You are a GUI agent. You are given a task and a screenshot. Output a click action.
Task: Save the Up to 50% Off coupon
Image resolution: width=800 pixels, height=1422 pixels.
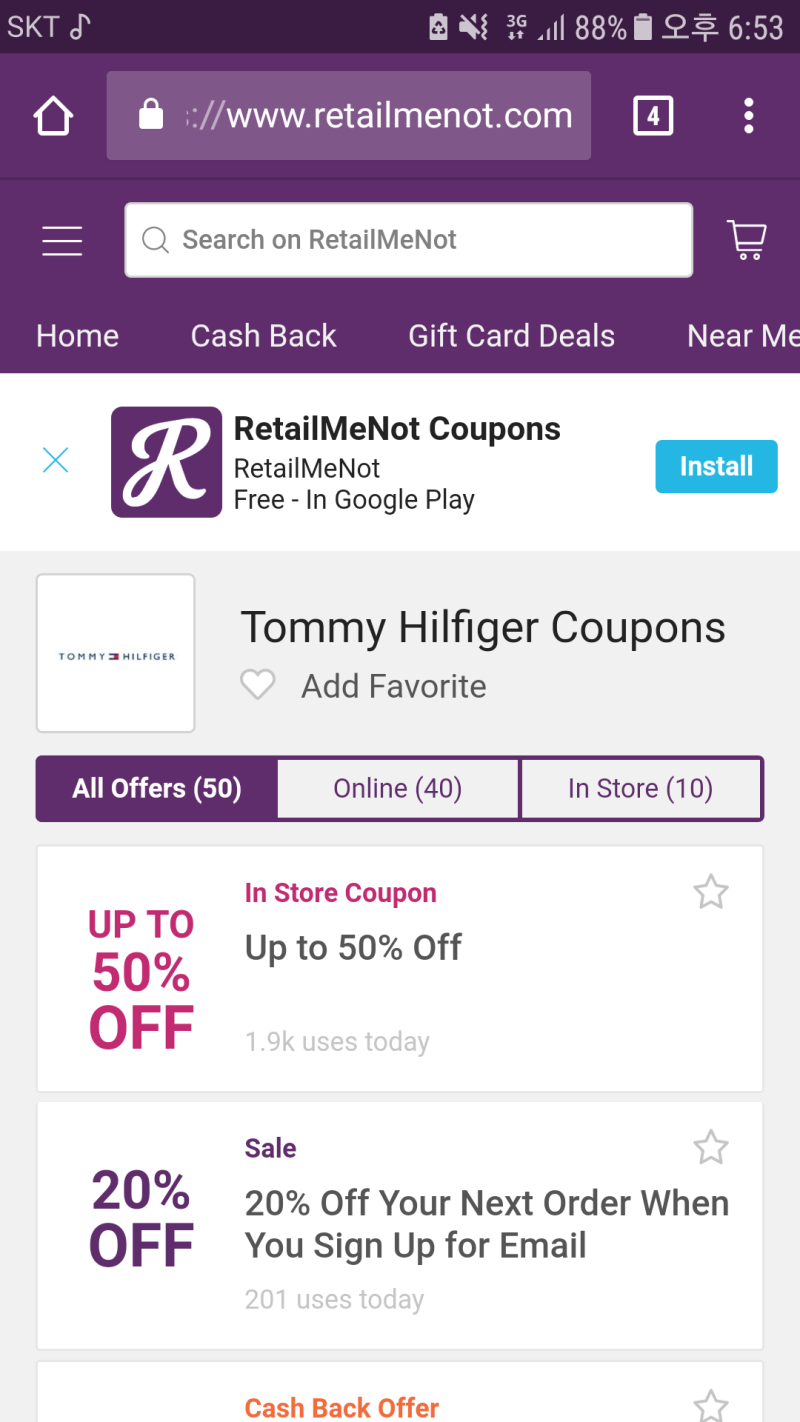pos(711,892)
